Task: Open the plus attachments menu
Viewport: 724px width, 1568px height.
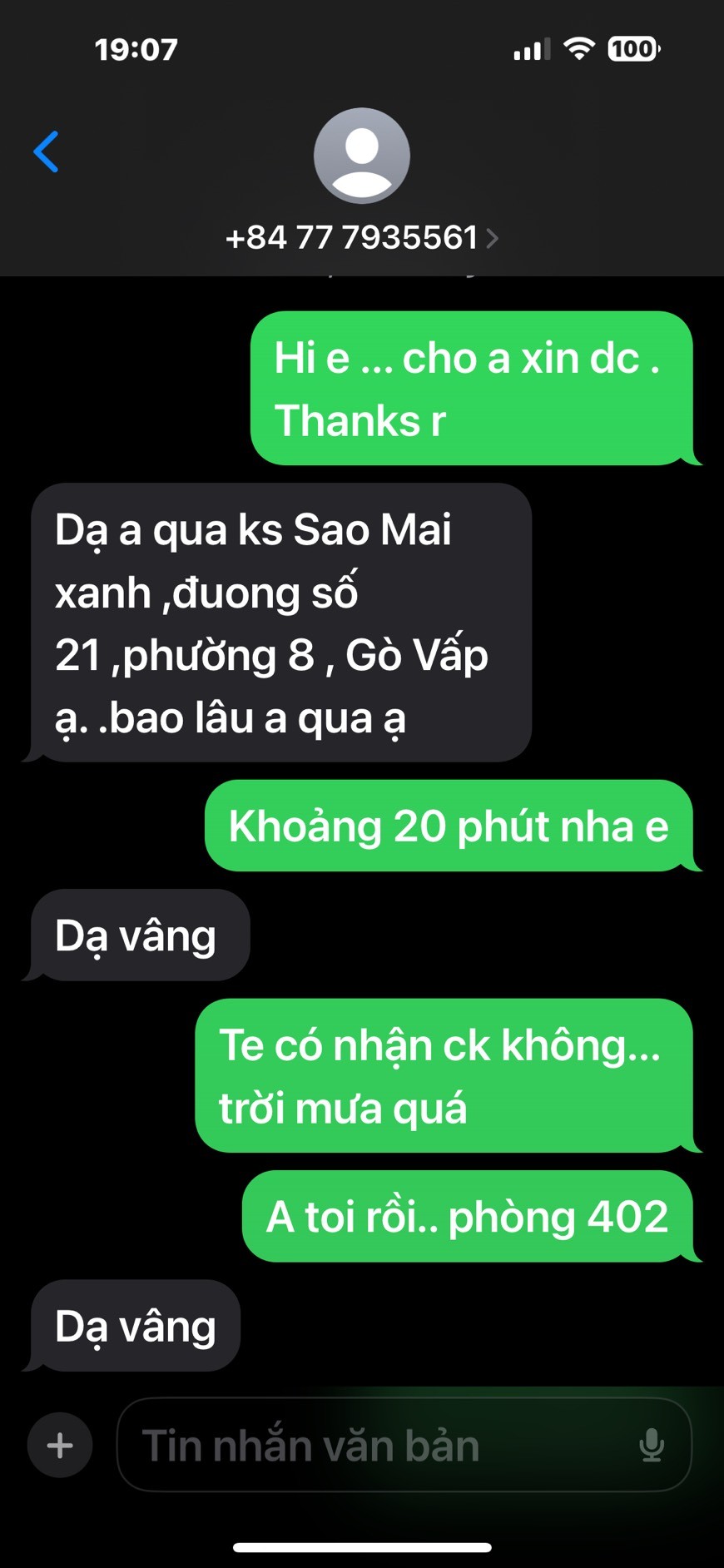Action: tap(60, 1445)
